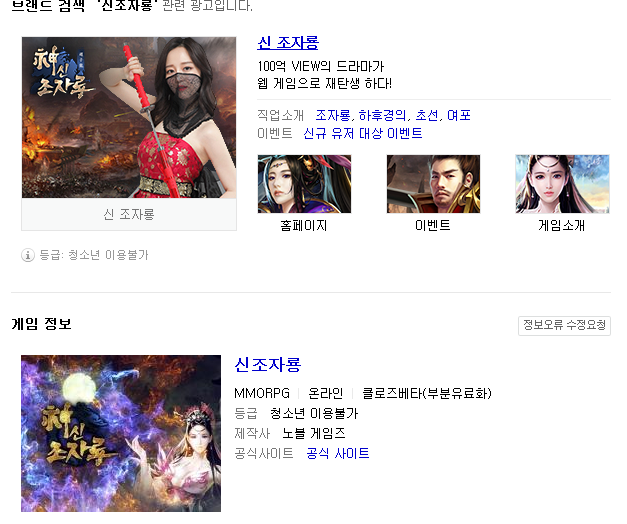Open the 초선 class link

[x=425, y=116]
